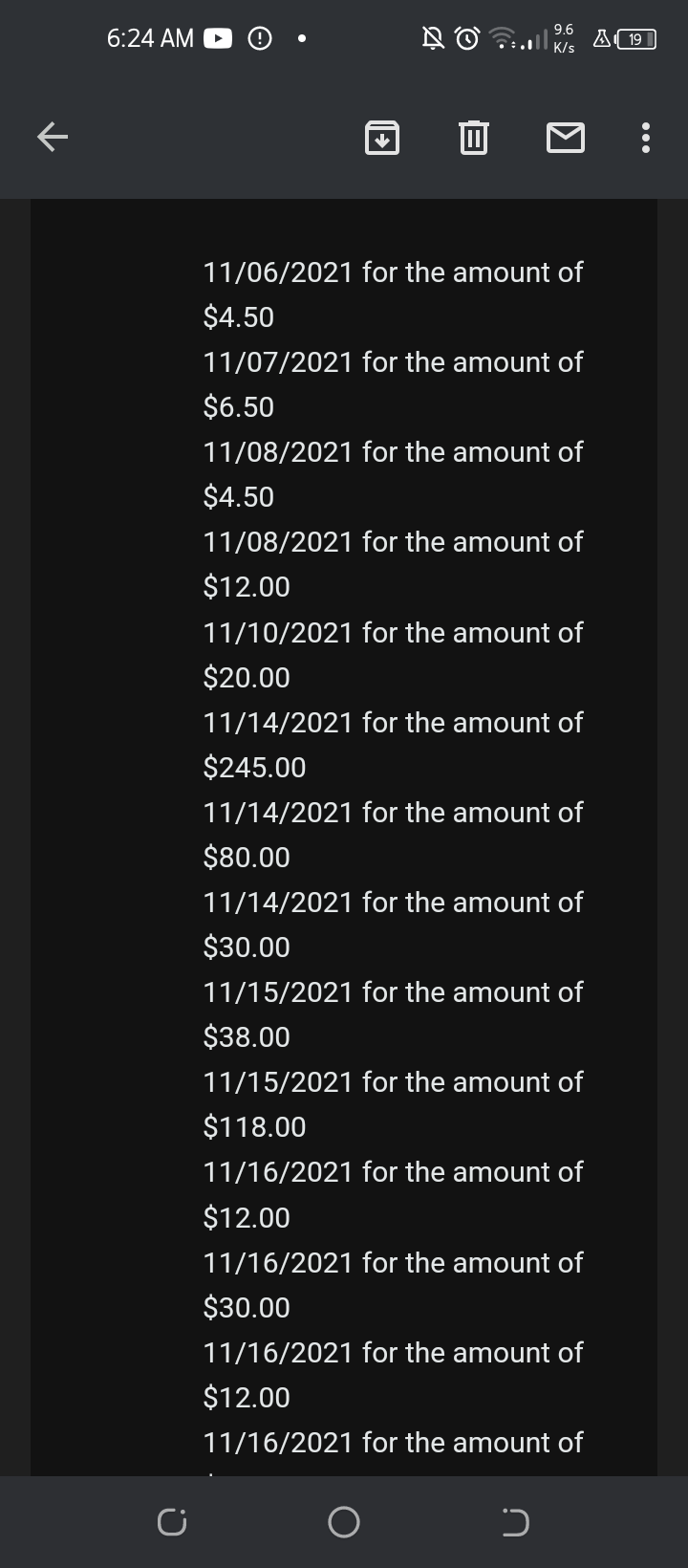This screenshot has width=688, height=1568.
Task: Delete this email with the trash icon
Action: click(x=473, y=139)
